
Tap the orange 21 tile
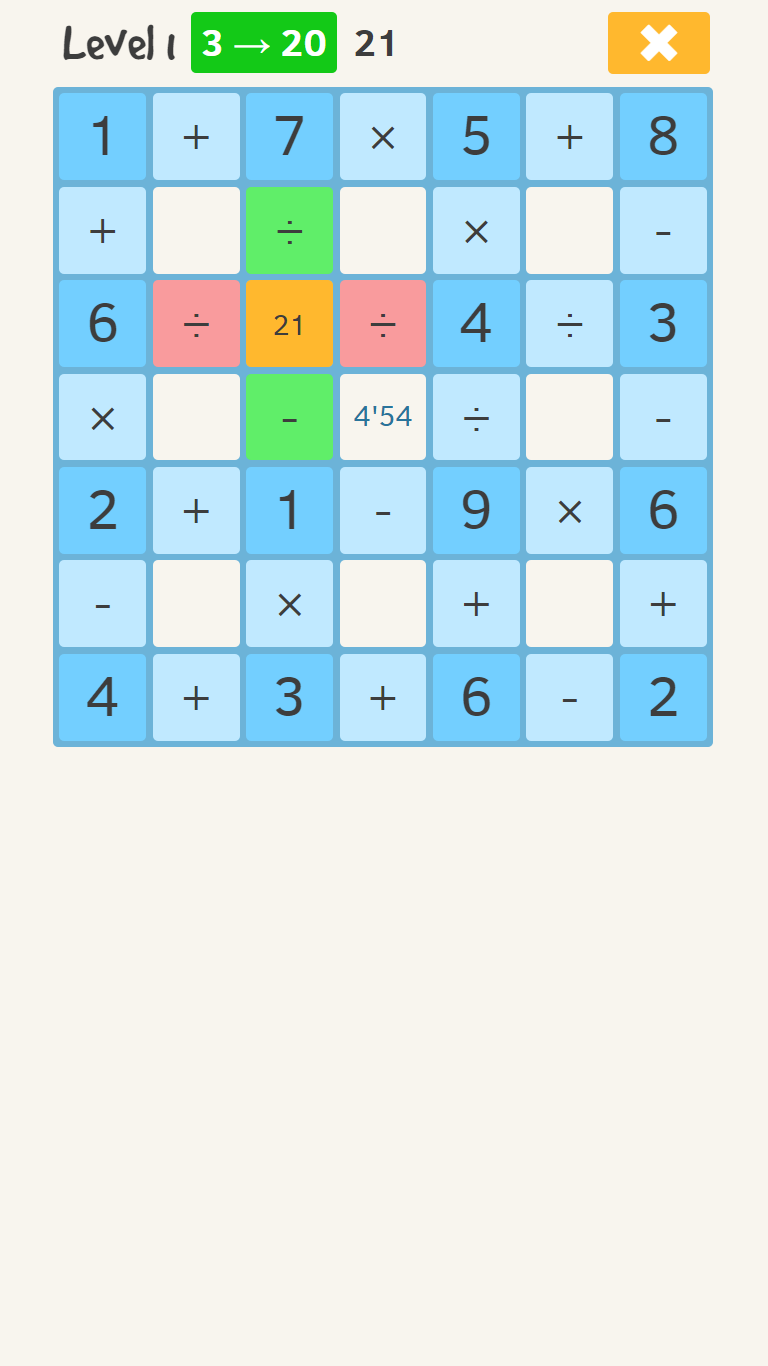[x=289, y=323]
